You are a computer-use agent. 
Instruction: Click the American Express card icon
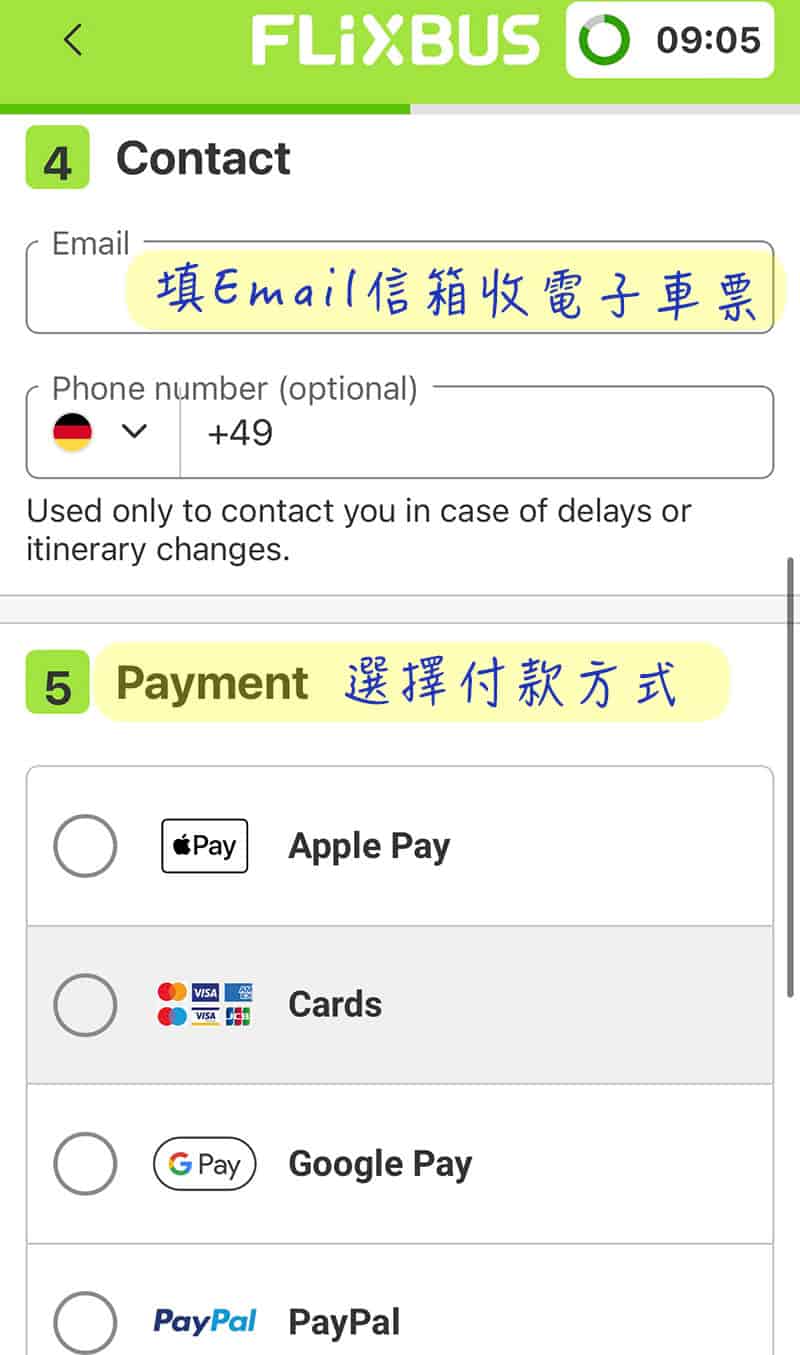click(238, 992)
